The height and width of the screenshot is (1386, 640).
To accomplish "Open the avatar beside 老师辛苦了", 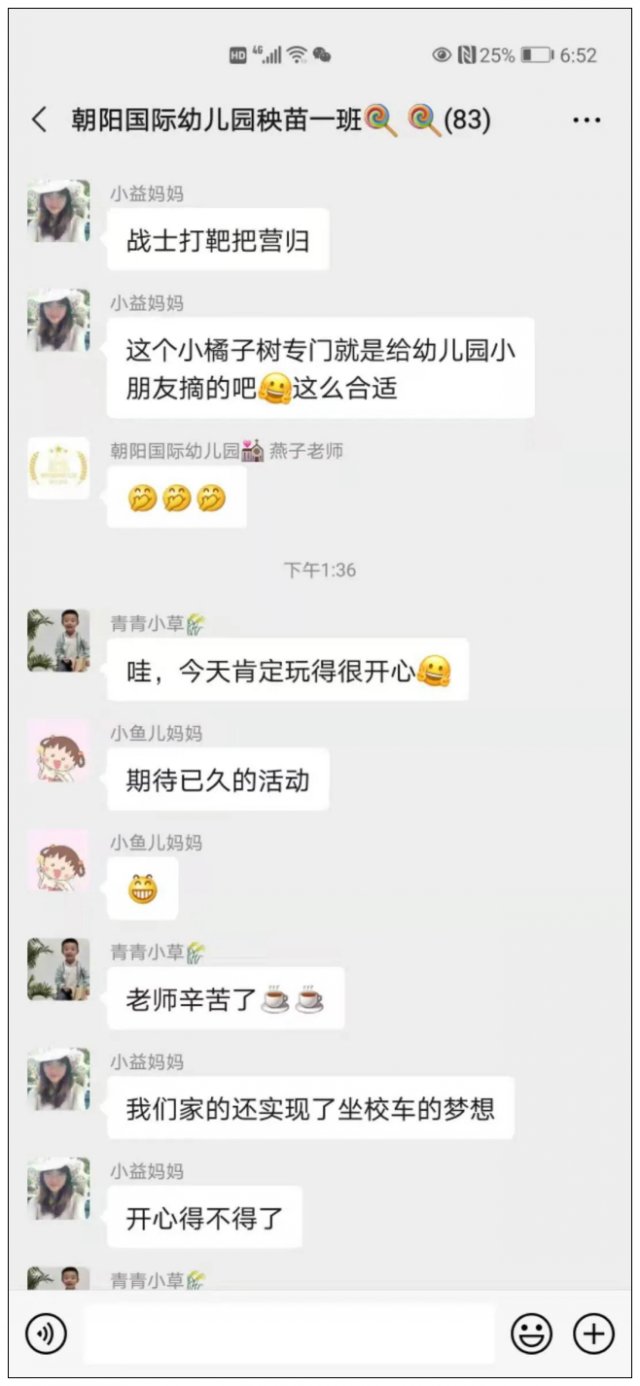I will pos(58,968).
